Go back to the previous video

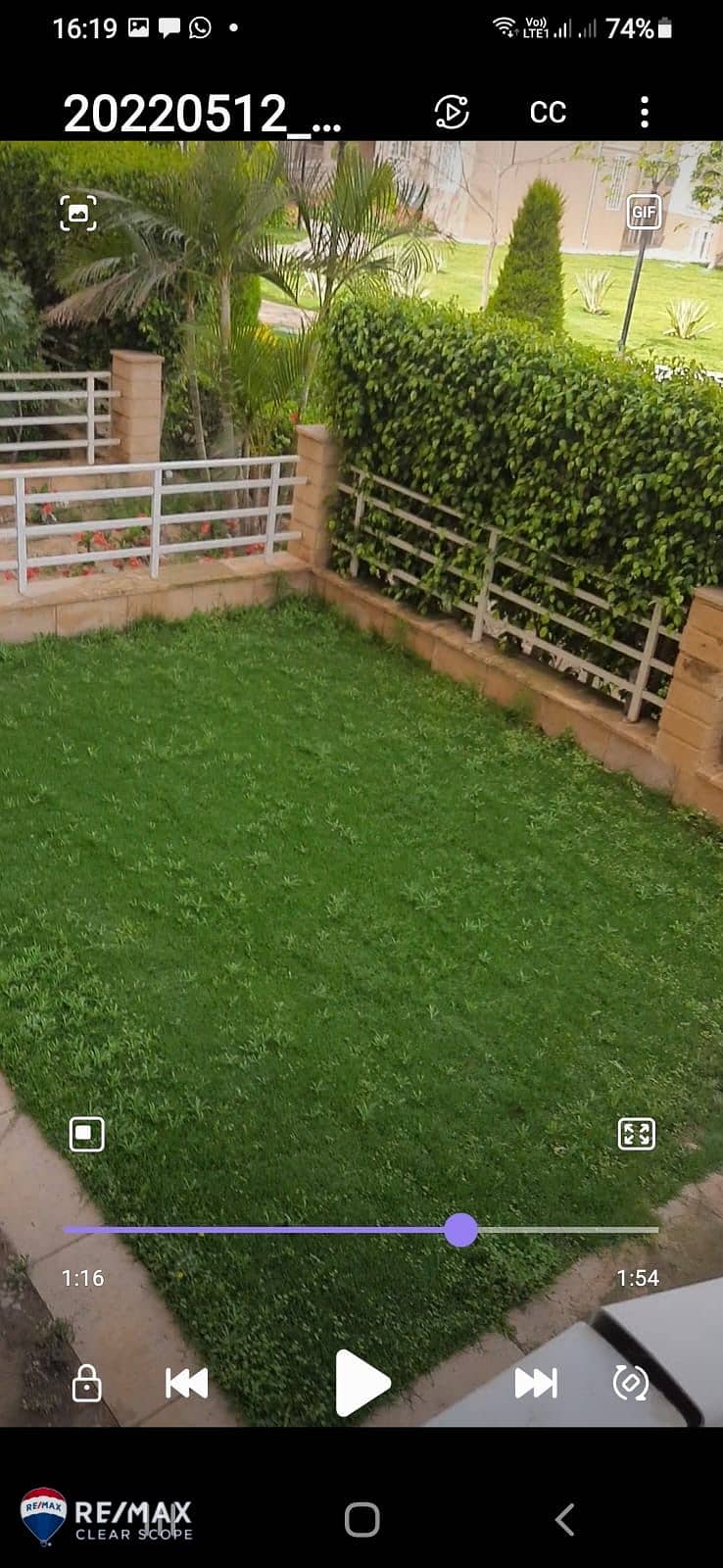coord(186,1383)
